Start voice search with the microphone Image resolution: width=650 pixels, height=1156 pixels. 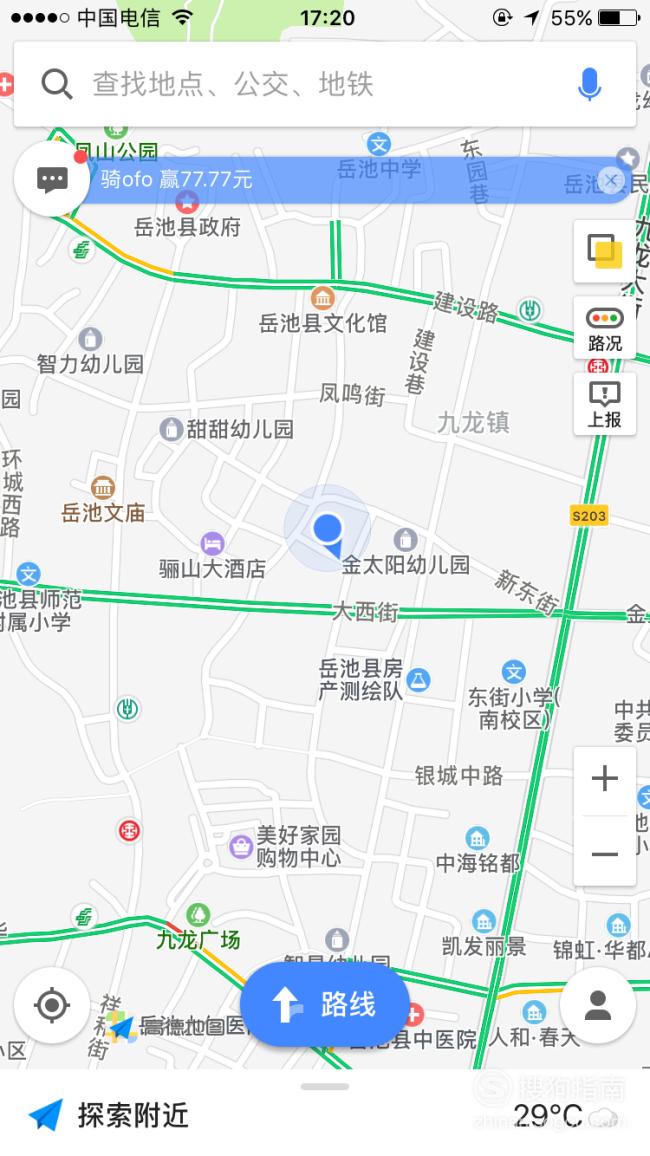pyautogui.click(x=589, y=84)
